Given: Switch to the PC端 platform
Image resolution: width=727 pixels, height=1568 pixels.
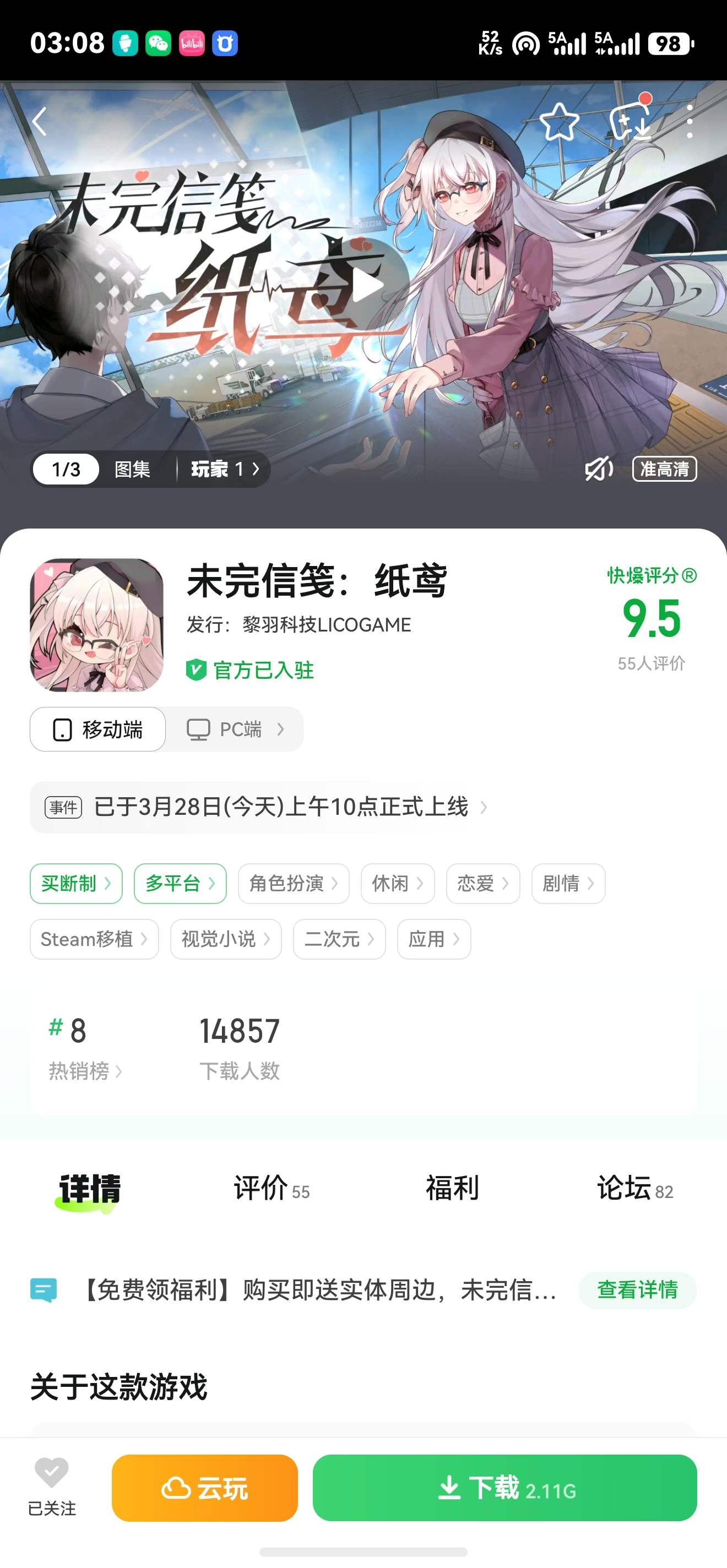Looking at the screenshot, I should pos(235,728).
